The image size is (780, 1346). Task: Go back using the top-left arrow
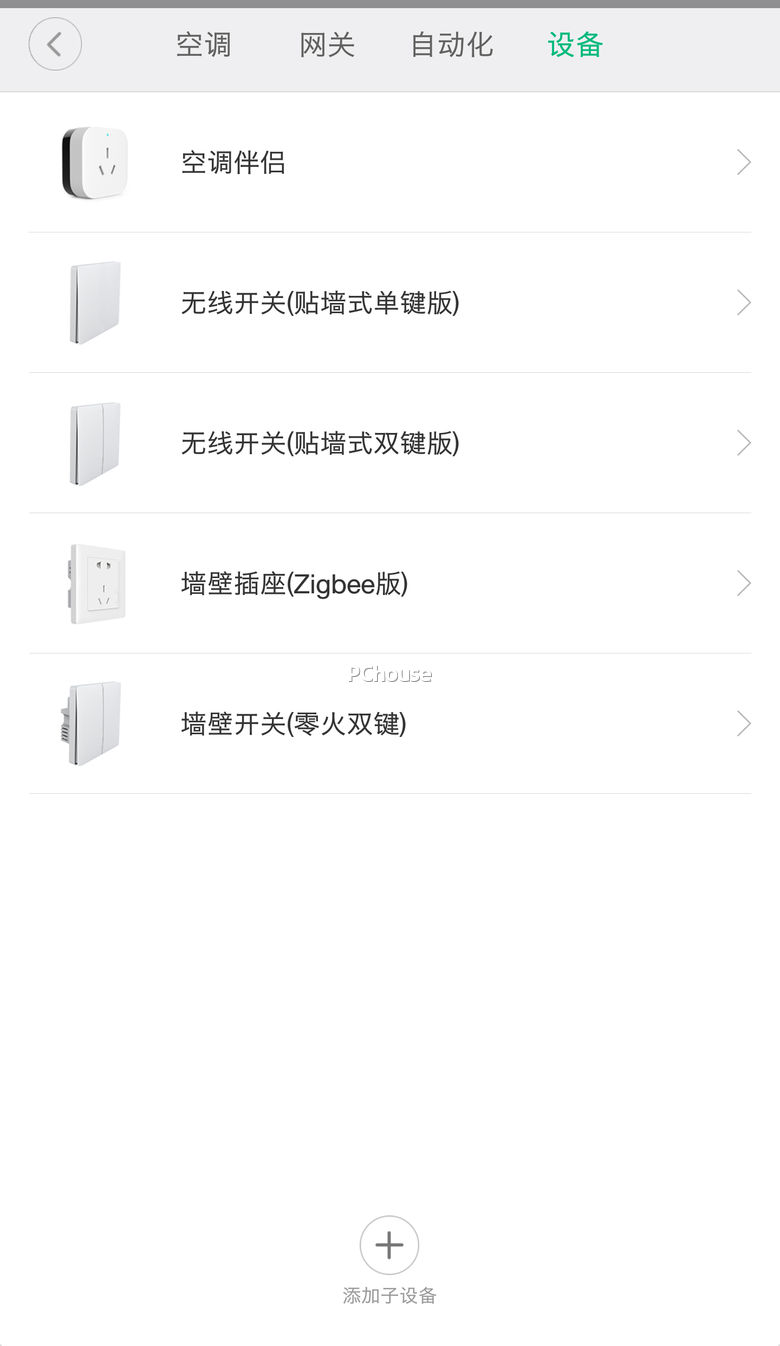tap(55, 45)
